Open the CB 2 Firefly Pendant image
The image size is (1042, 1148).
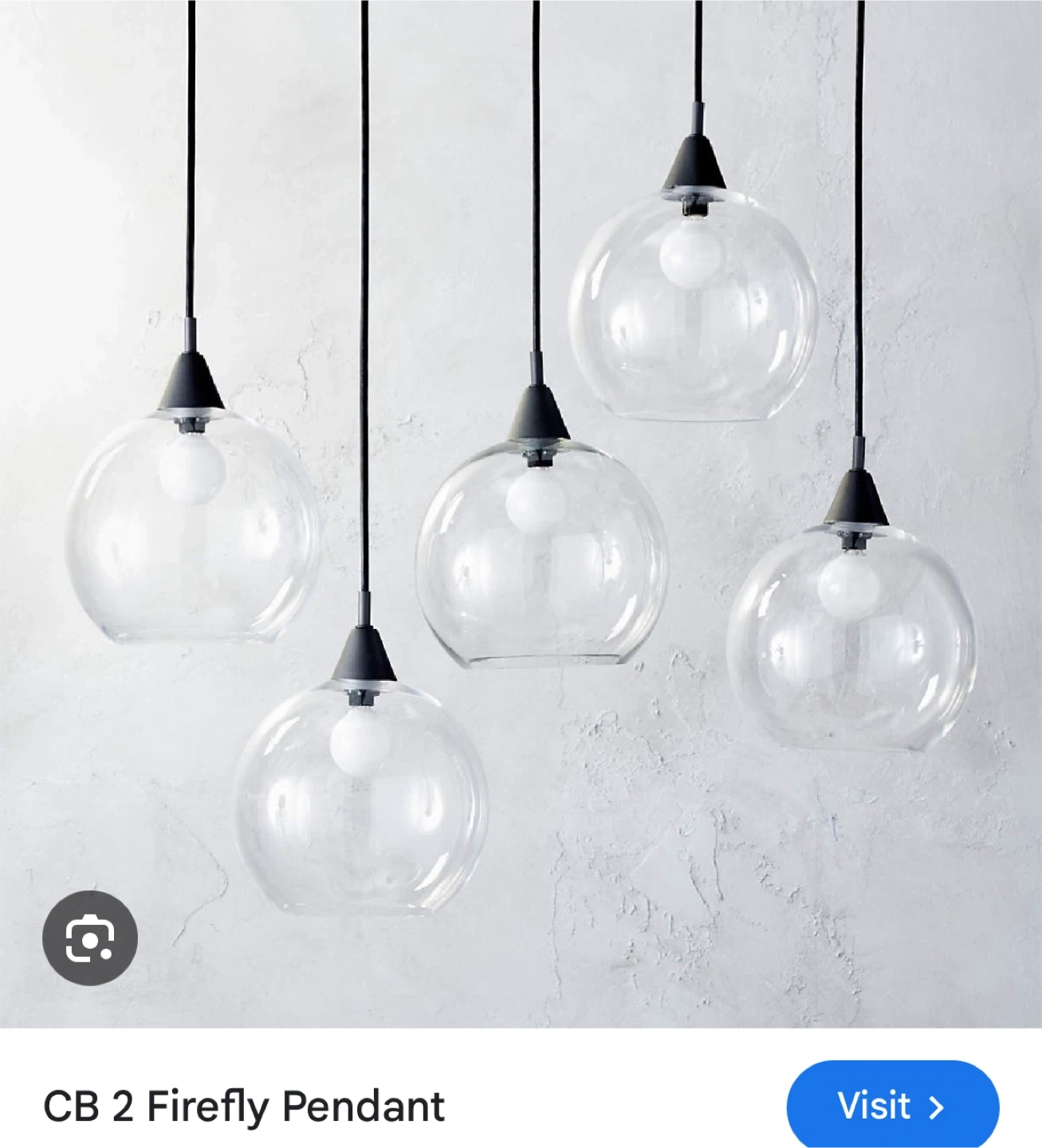[x=521, y=513]
